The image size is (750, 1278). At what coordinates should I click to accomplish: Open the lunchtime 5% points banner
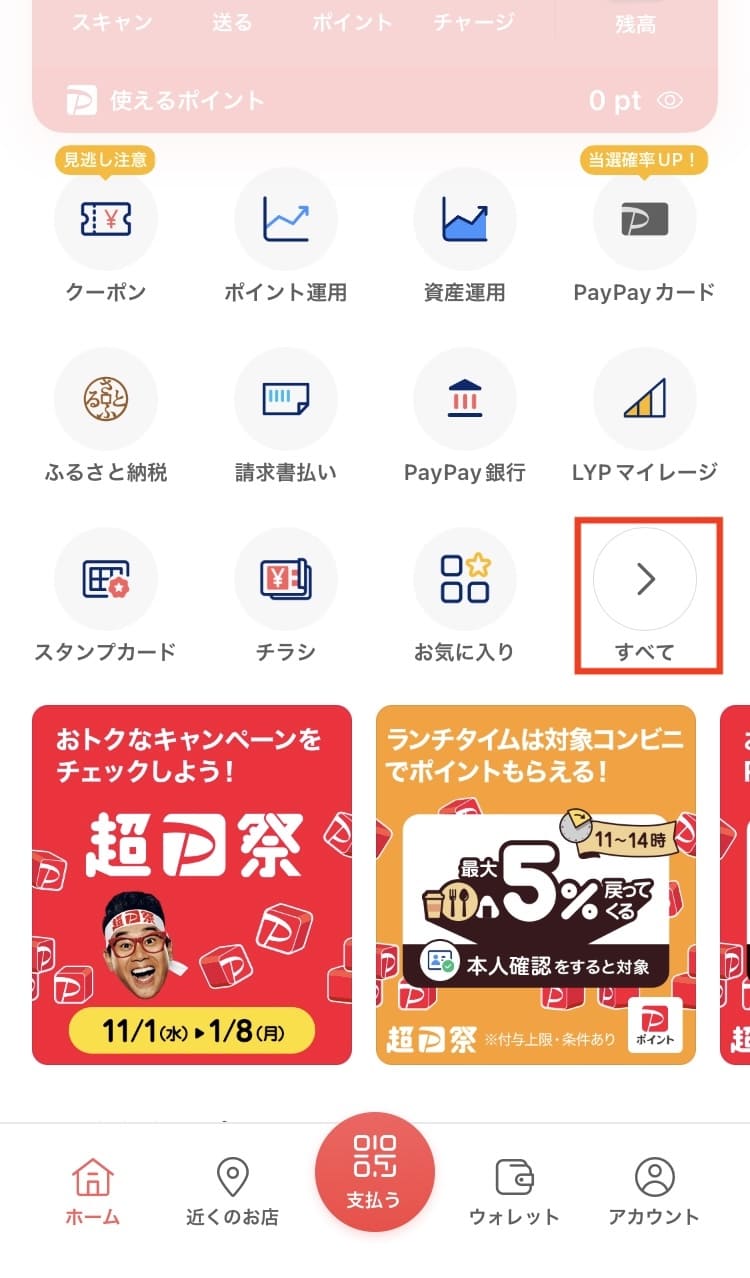coord(536,885)
